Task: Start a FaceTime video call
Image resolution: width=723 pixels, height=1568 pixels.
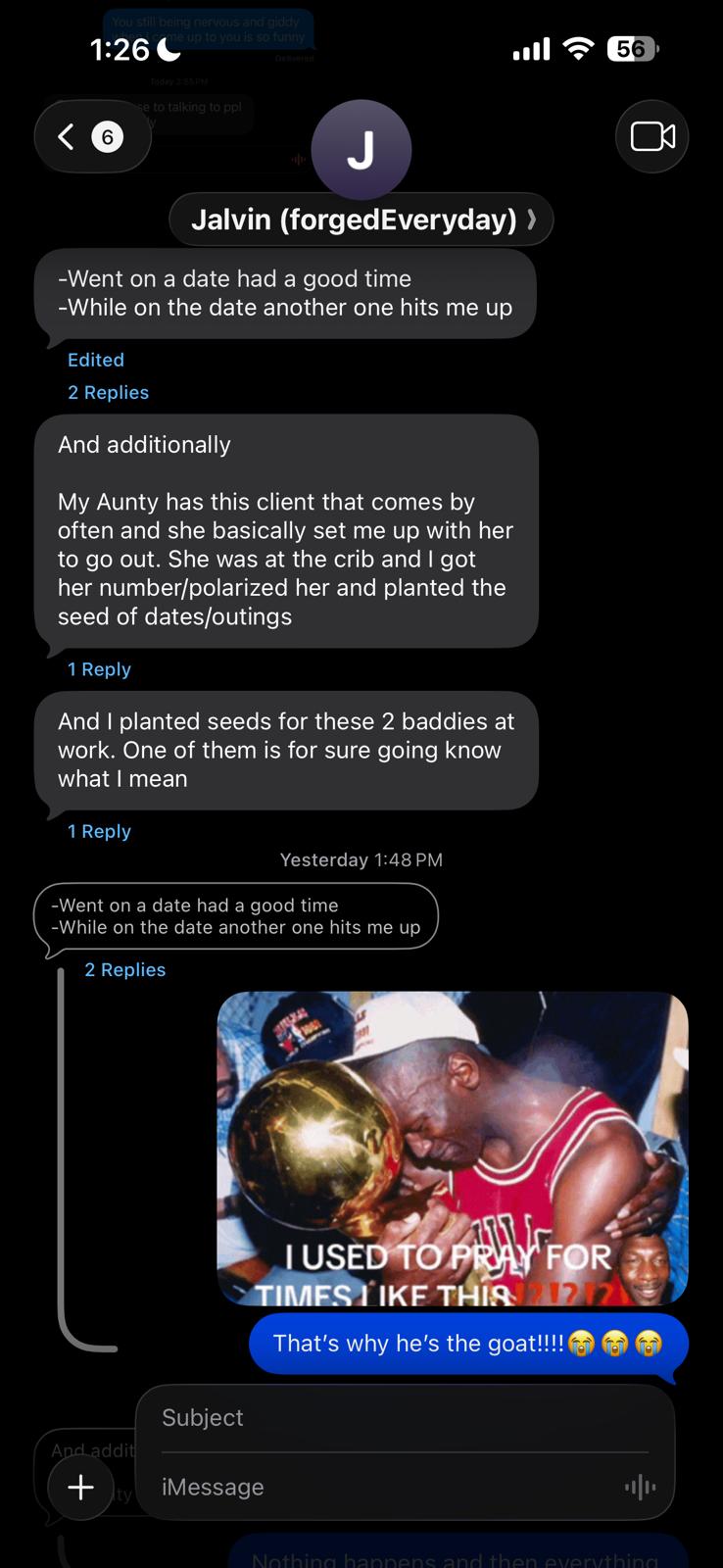Action: point(651,136)
